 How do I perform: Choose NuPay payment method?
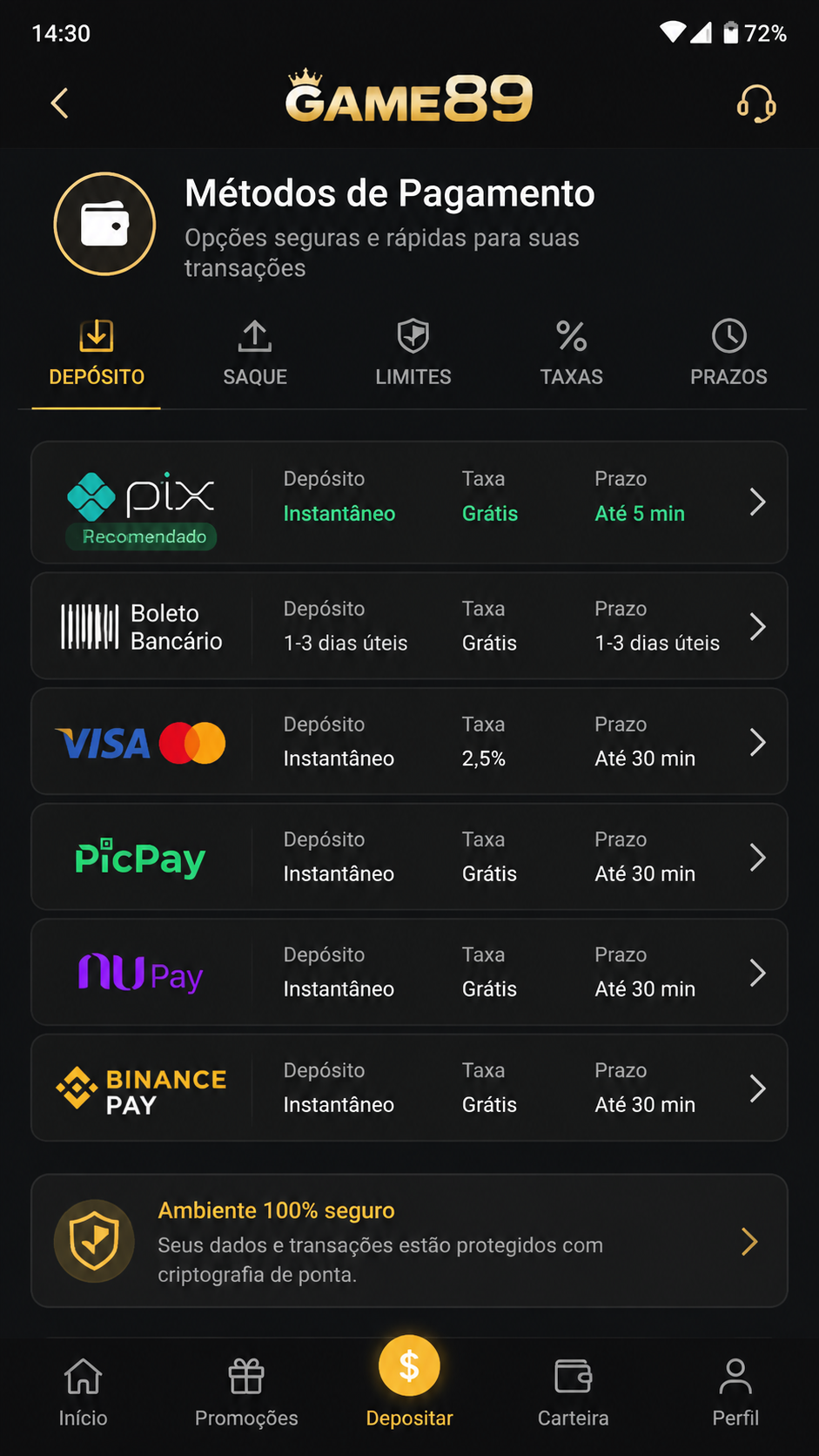(409, 972)
